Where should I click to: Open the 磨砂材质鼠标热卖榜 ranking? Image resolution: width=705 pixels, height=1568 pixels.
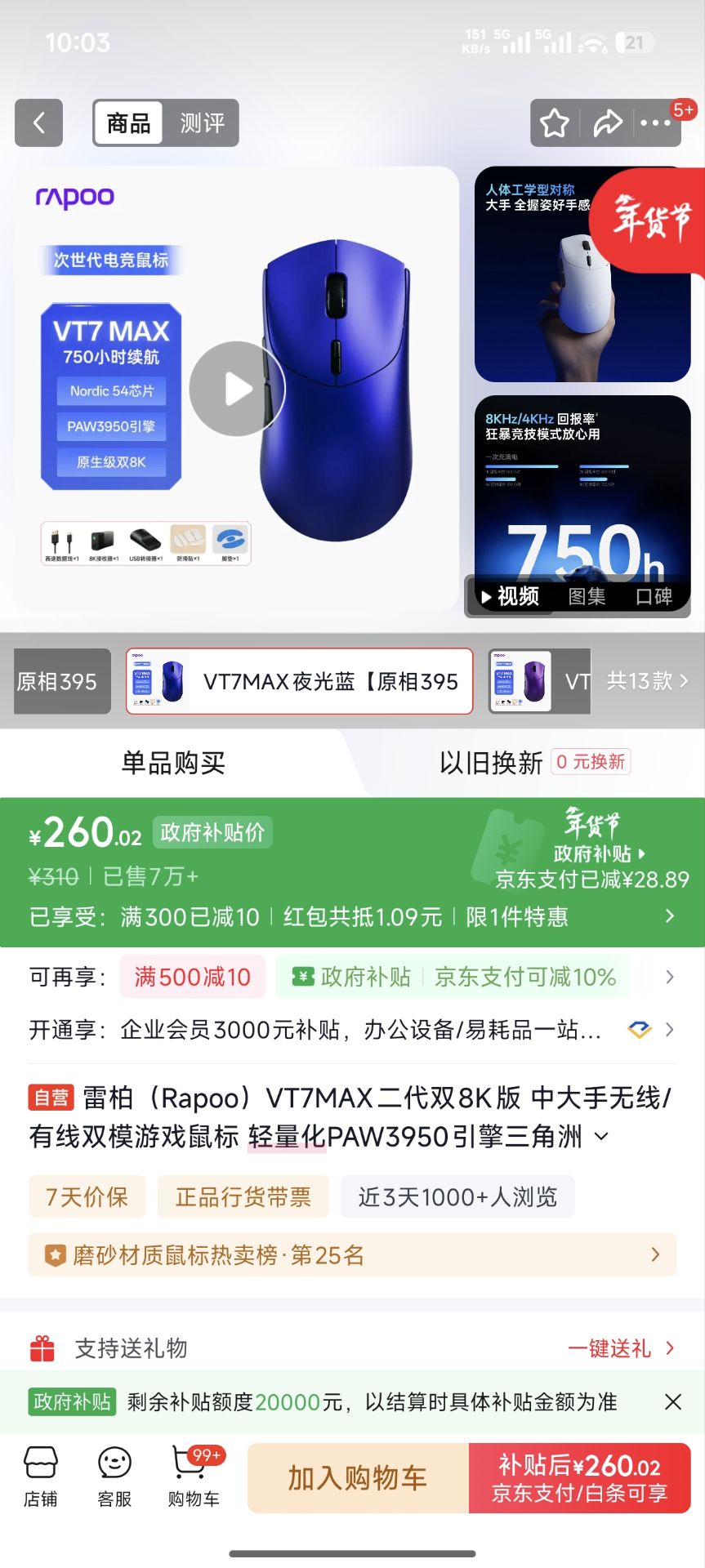coord(352,1254)
